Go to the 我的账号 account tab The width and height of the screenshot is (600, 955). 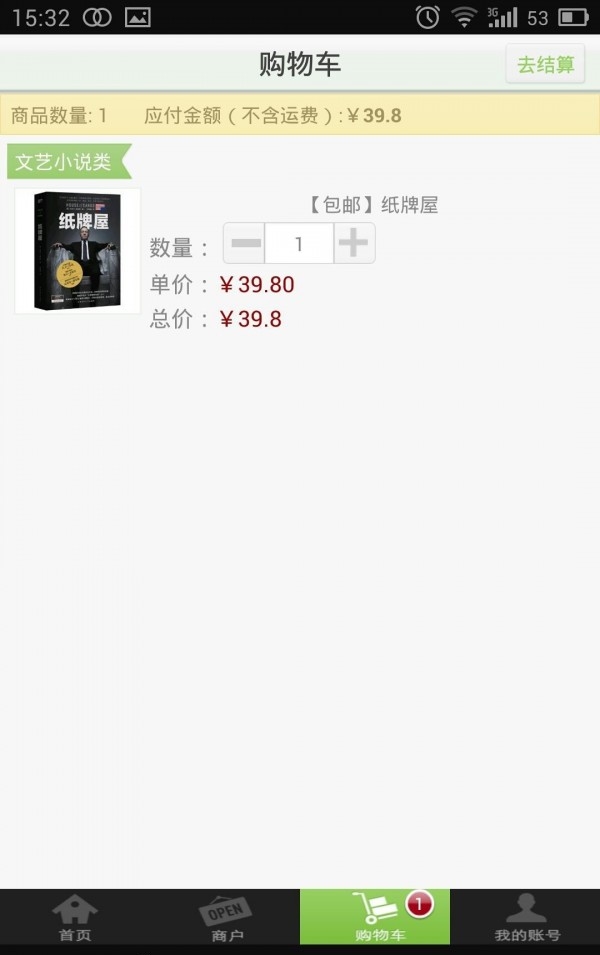tap(526, 917)
